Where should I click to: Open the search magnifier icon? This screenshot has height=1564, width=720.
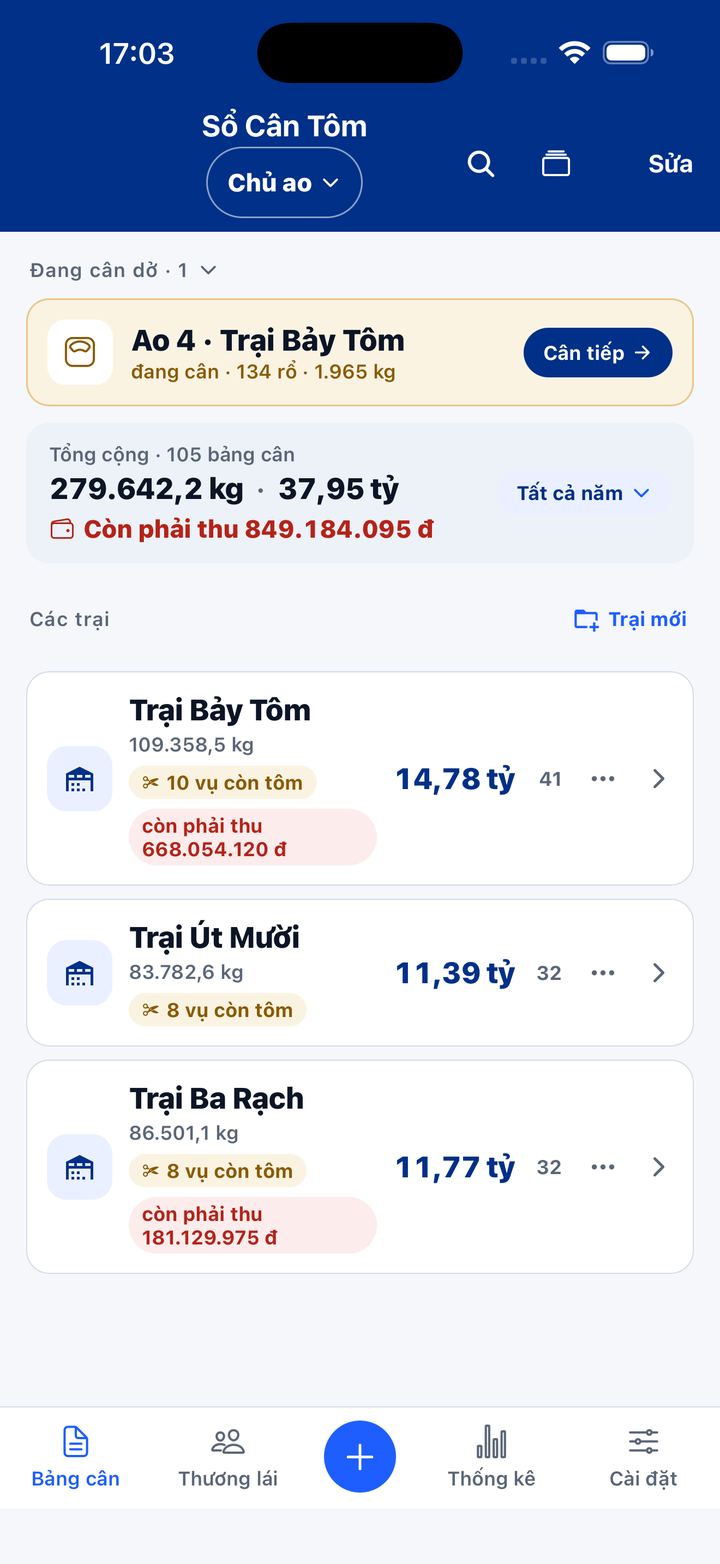point(481,164)
